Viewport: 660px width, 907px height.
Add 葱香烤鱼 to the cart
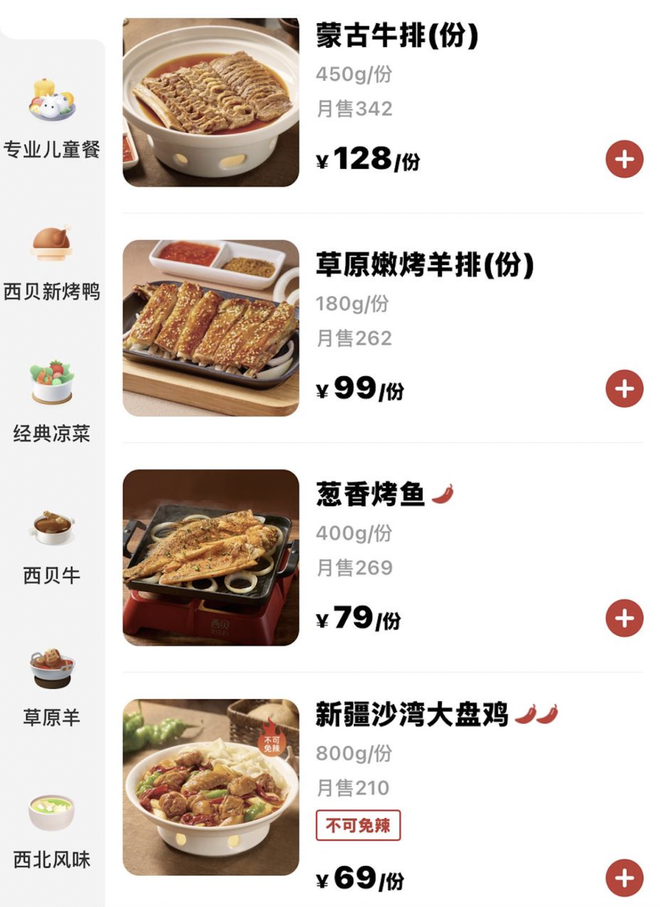pos(624,618)
